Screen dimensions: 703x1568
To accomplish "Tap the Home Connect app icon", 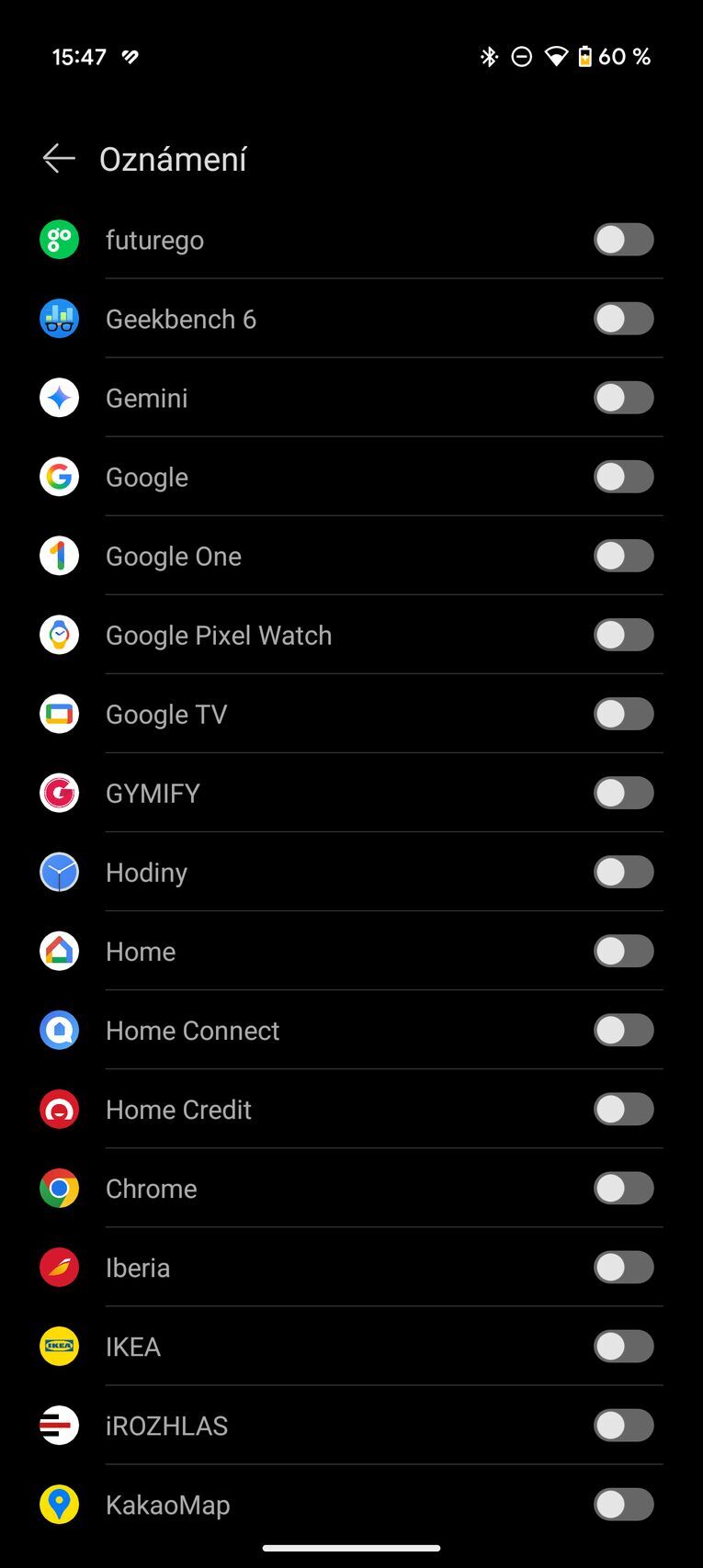I will (x=59, y=1030).
